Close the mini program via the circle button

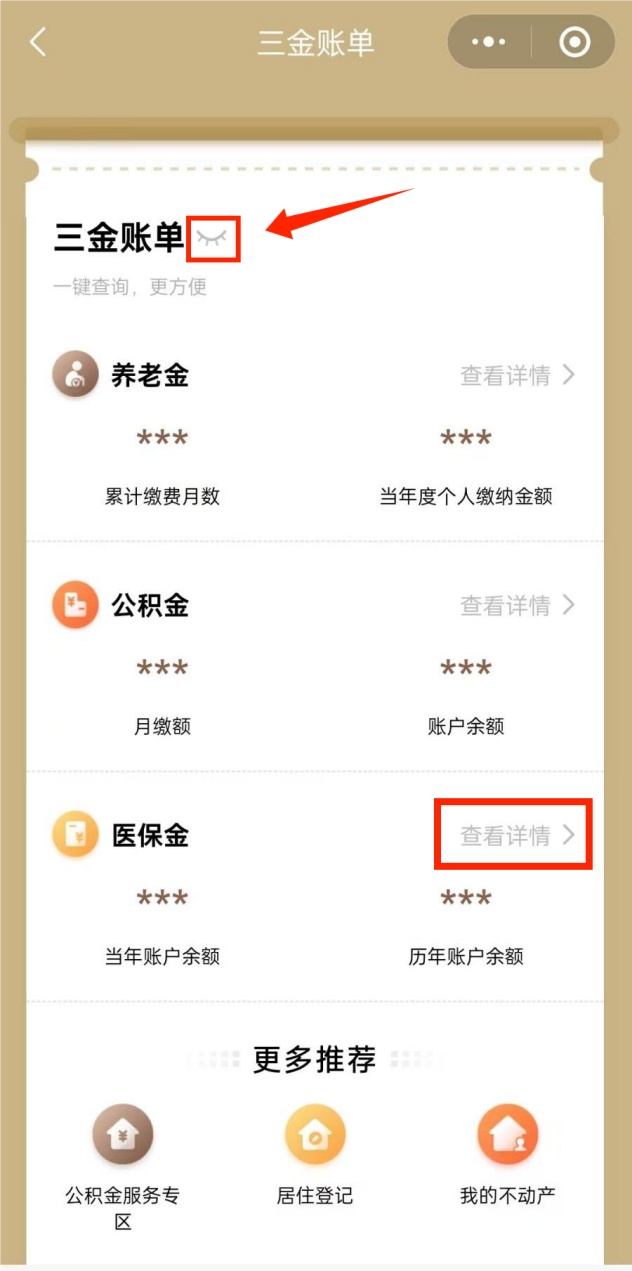(575, 42)
